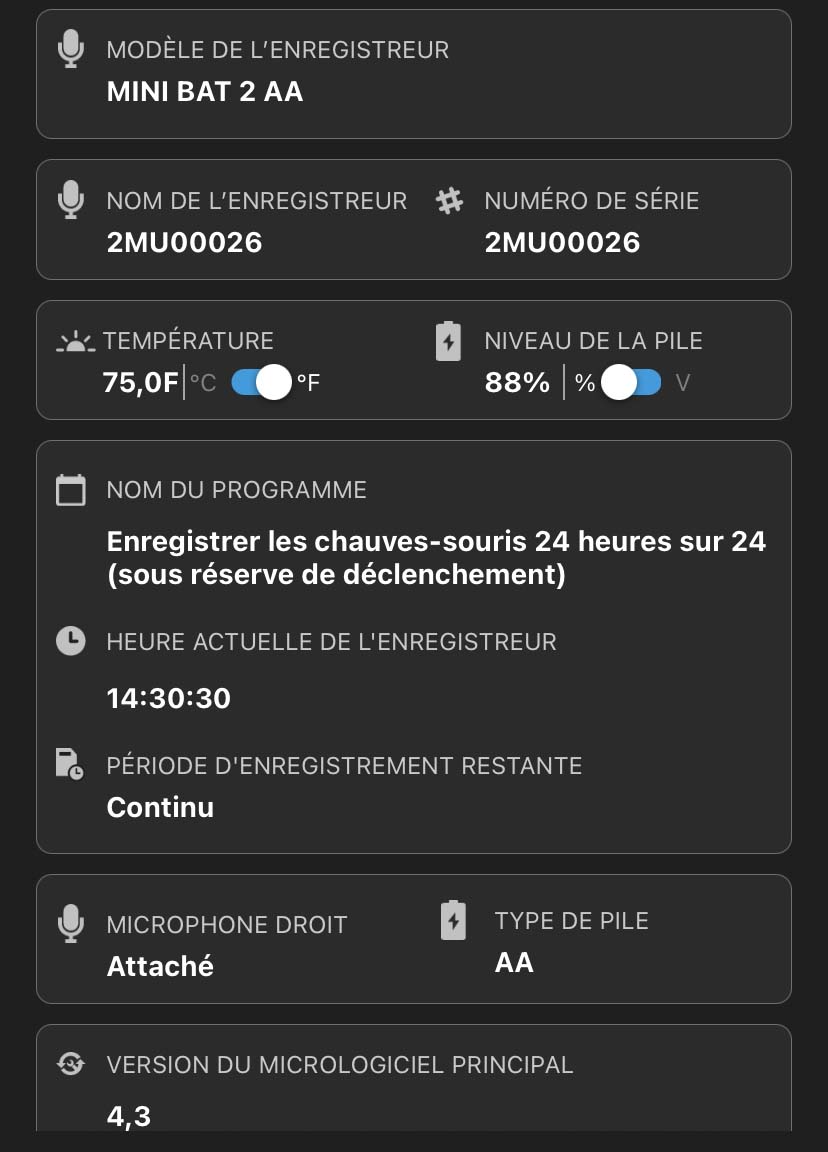Select the recorder name 2MU00026
Viewport: 828px width, 1152px height.
tap(184, 241)
